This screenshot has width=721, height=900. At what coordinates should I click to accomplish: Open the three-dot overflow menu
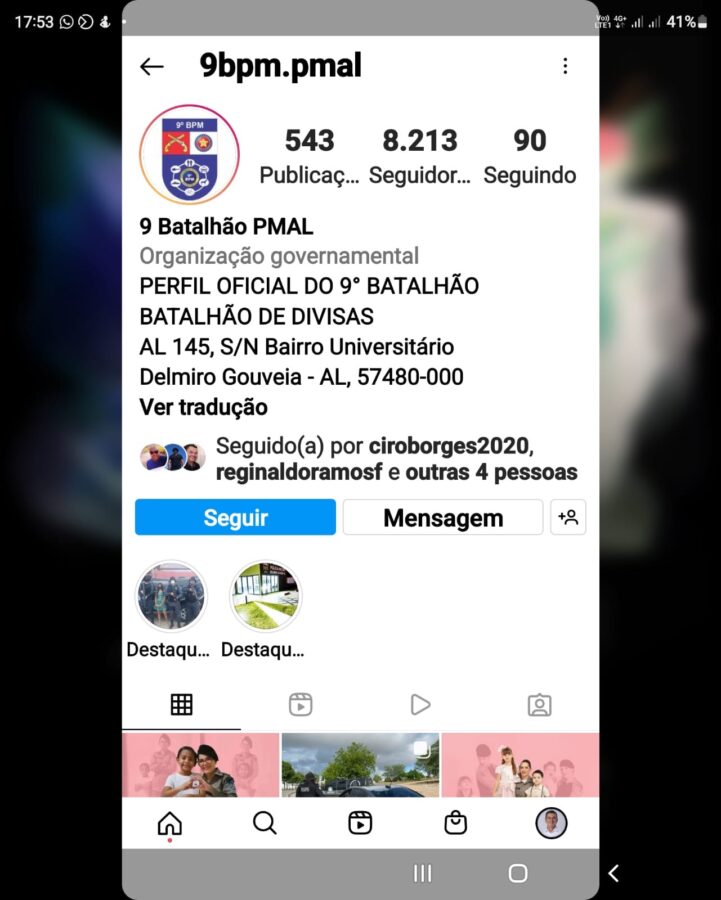click(x=565, y=66)
